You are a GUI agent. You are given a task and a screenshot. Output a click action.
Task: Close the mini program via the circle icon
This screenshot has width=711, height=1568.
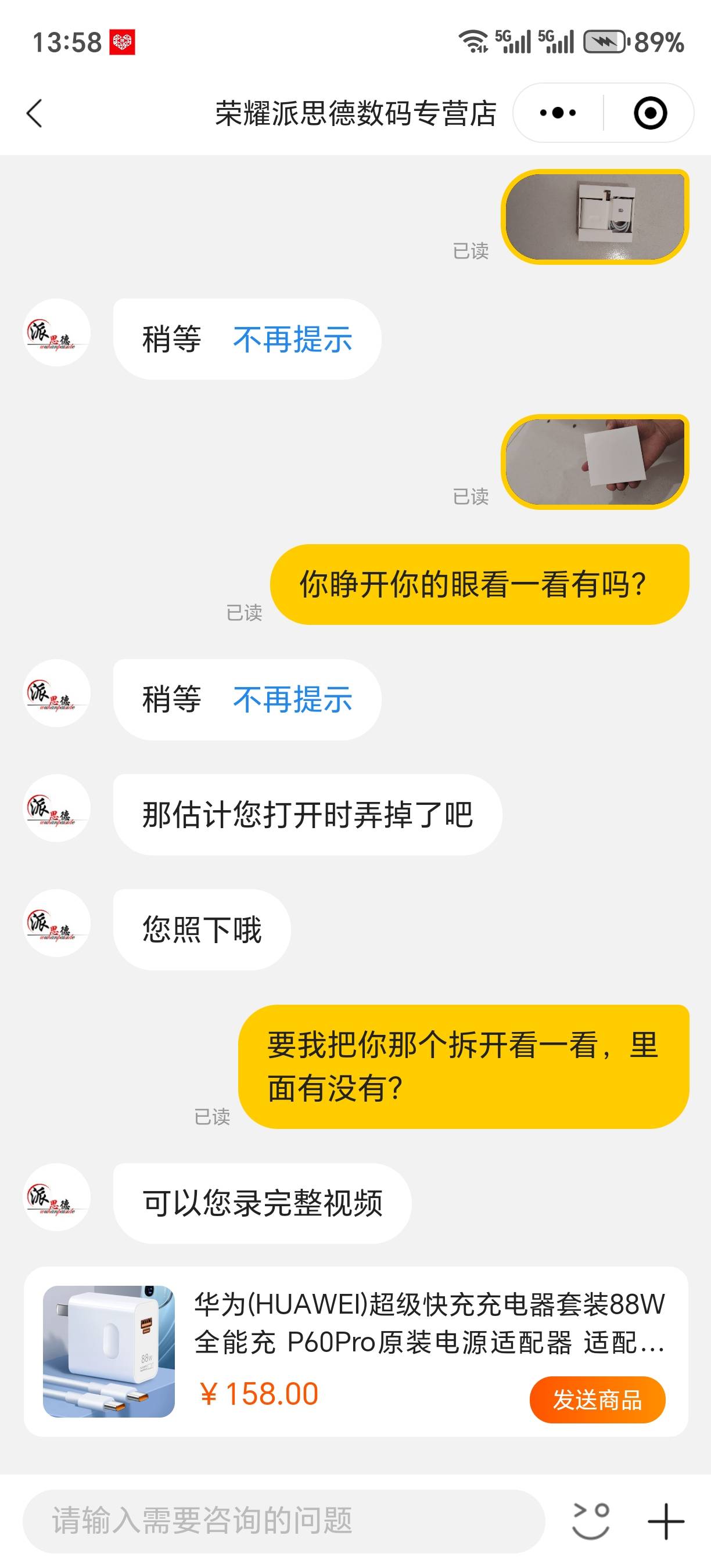click(649, 113)
